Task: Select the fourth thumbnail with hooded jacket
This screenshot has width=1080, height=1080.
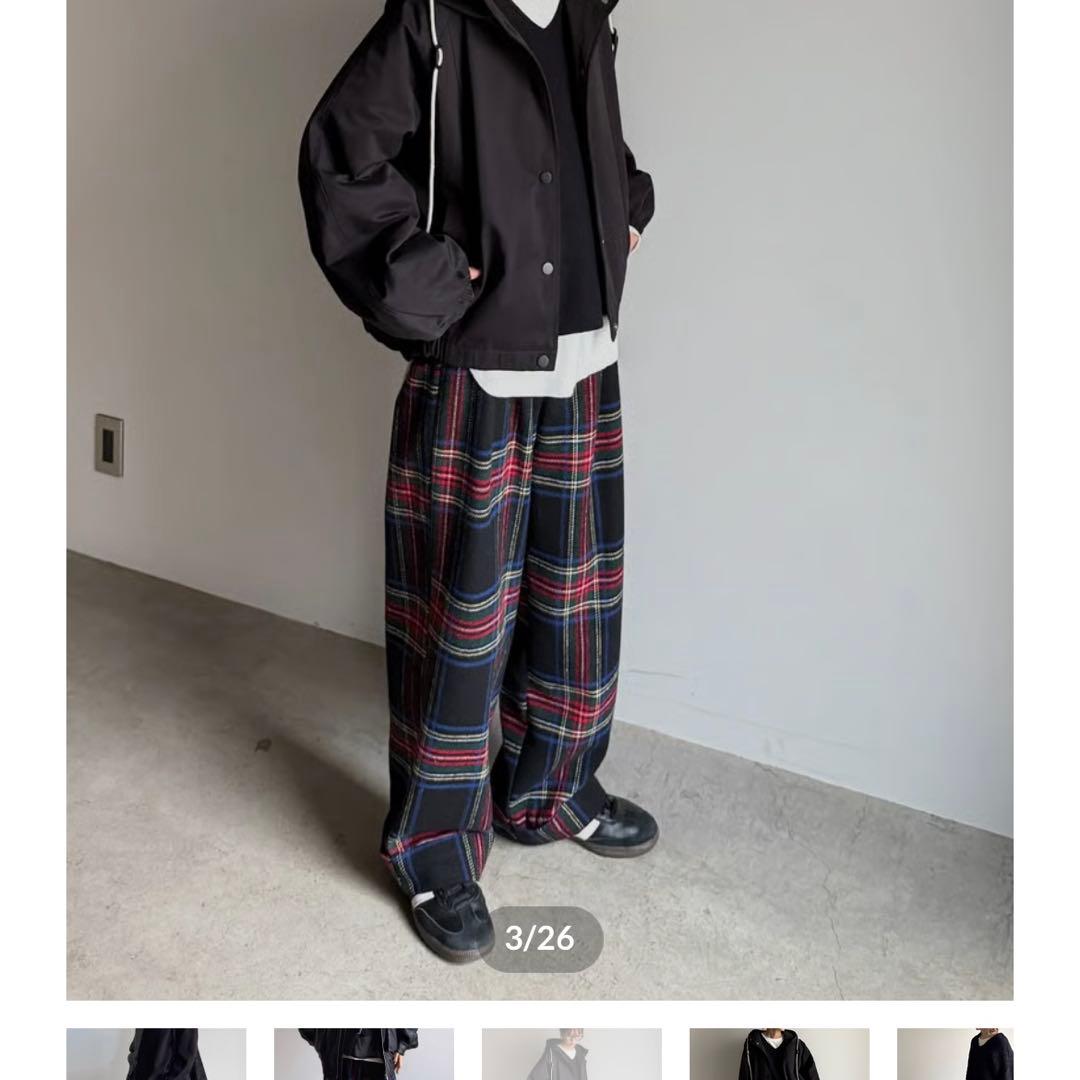Action: pos(779,1054)
